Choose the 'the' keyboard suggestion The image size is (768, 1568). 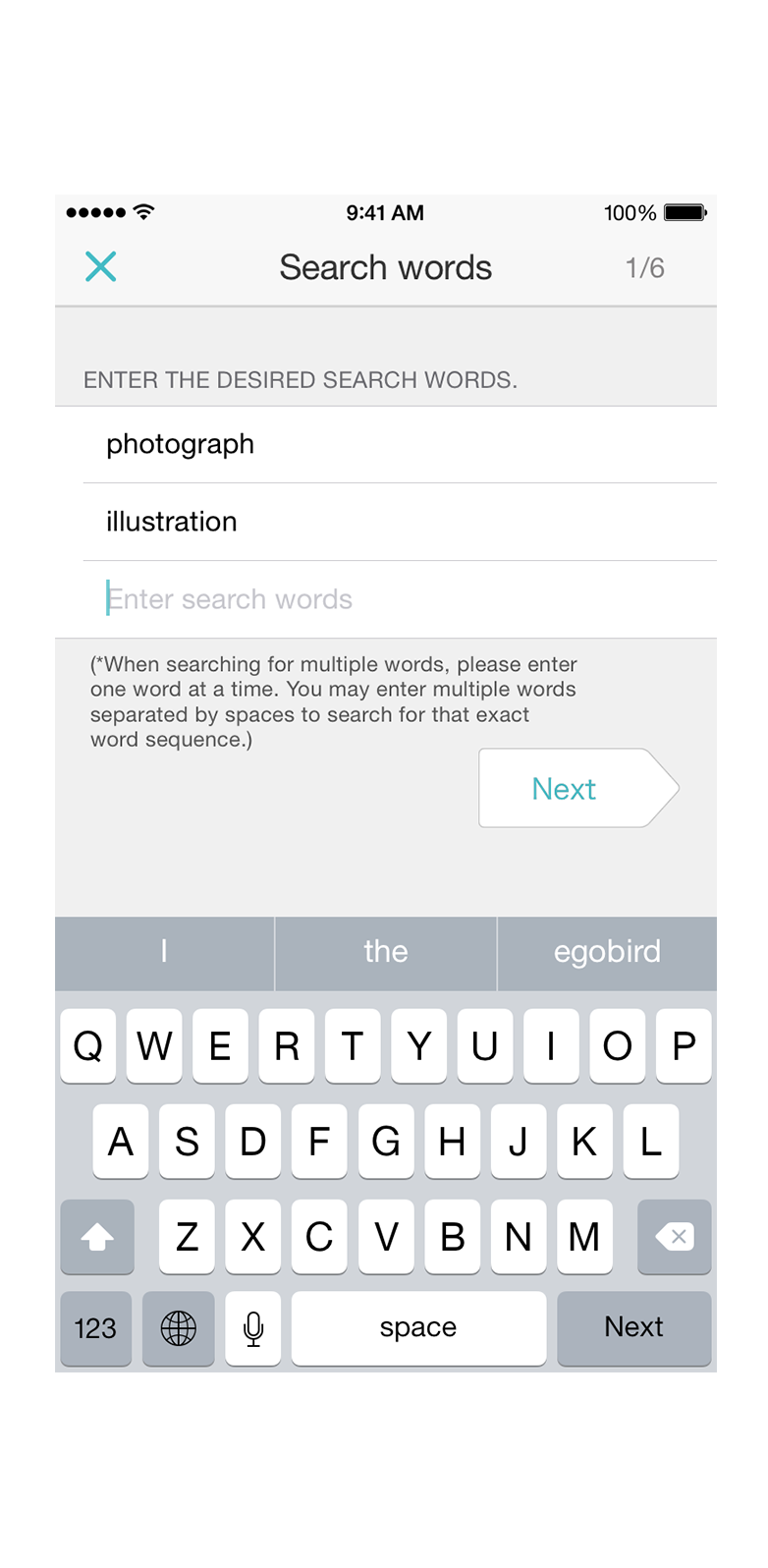pos(386,952)
